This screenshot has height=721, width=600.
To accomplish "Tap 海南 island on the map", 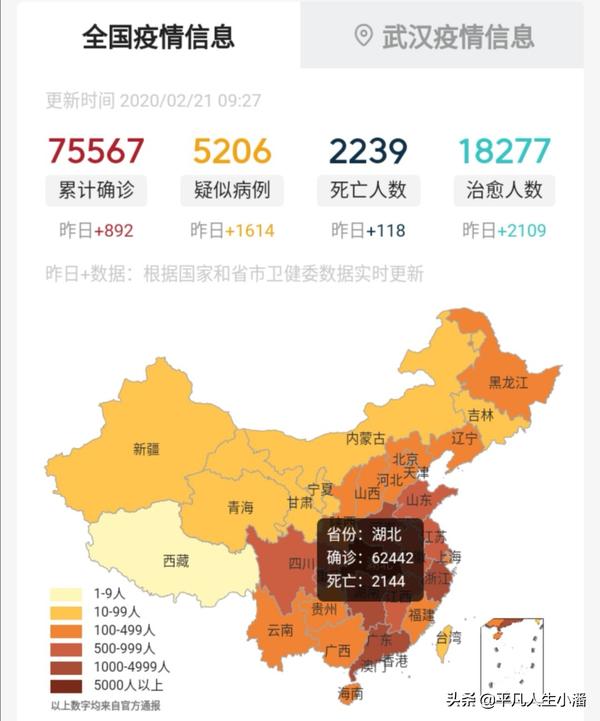I will click(x=350, y=692).
